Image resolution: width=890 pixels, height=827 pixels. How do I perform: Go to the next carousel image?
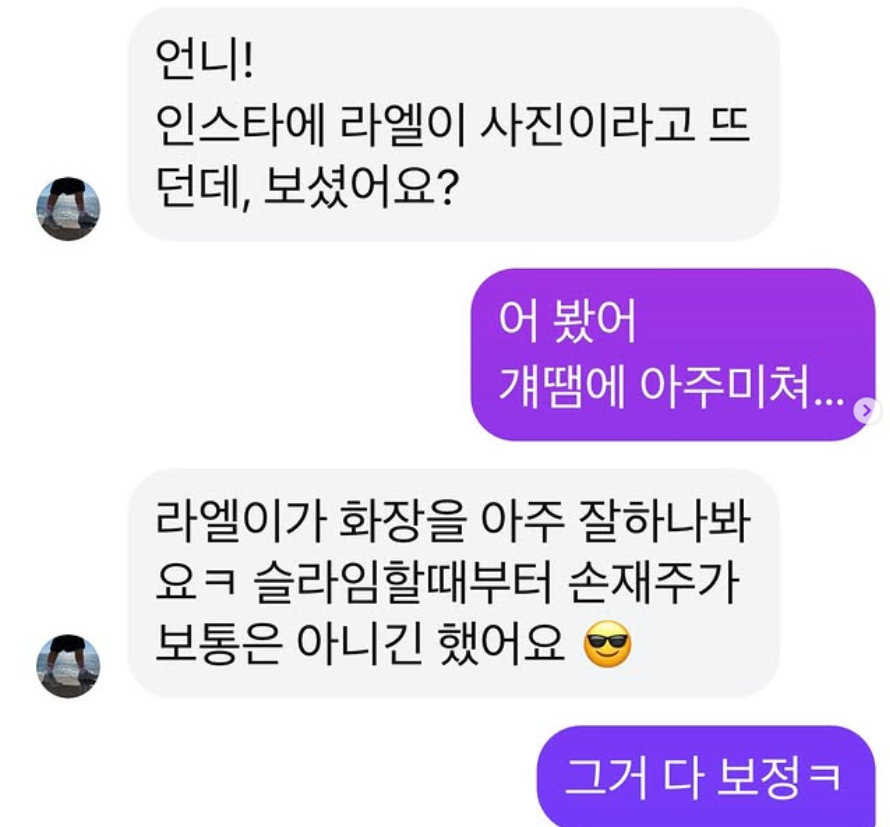tap(868, 408)
